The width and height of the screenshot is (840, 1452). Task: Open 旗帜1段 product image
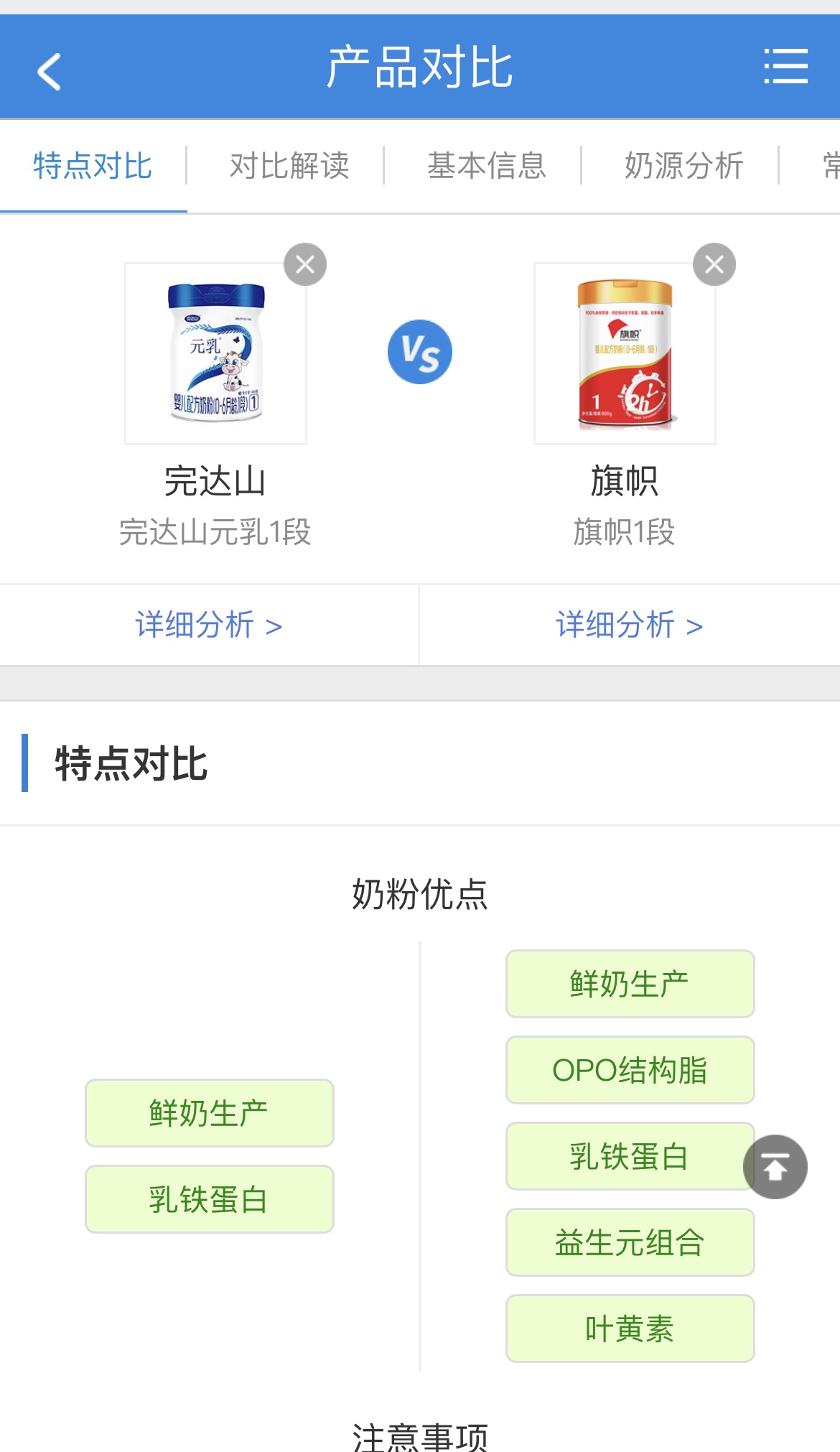click(x=625, y=353)
